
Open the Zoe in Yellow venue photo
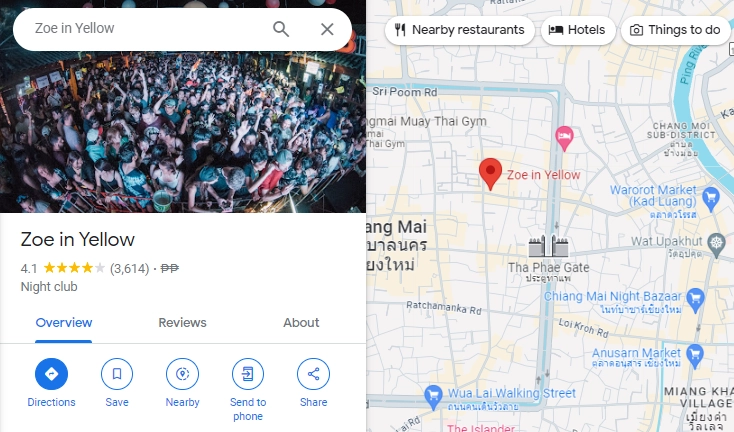point(182,130)
